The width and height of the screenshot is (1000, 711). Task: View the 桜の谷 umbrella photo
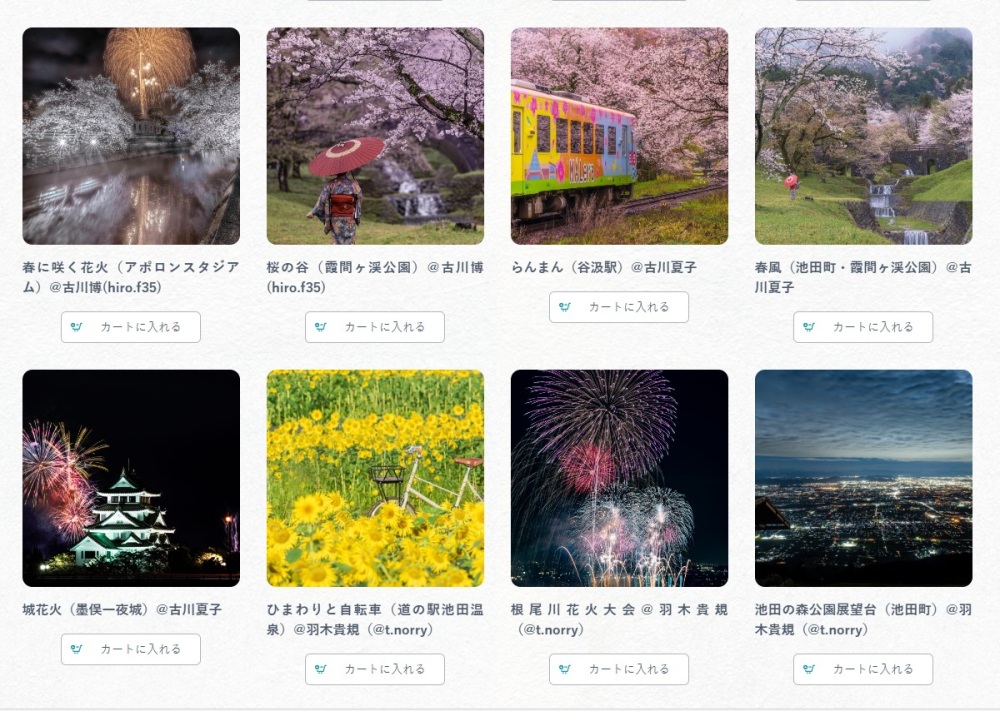[375, 136]
